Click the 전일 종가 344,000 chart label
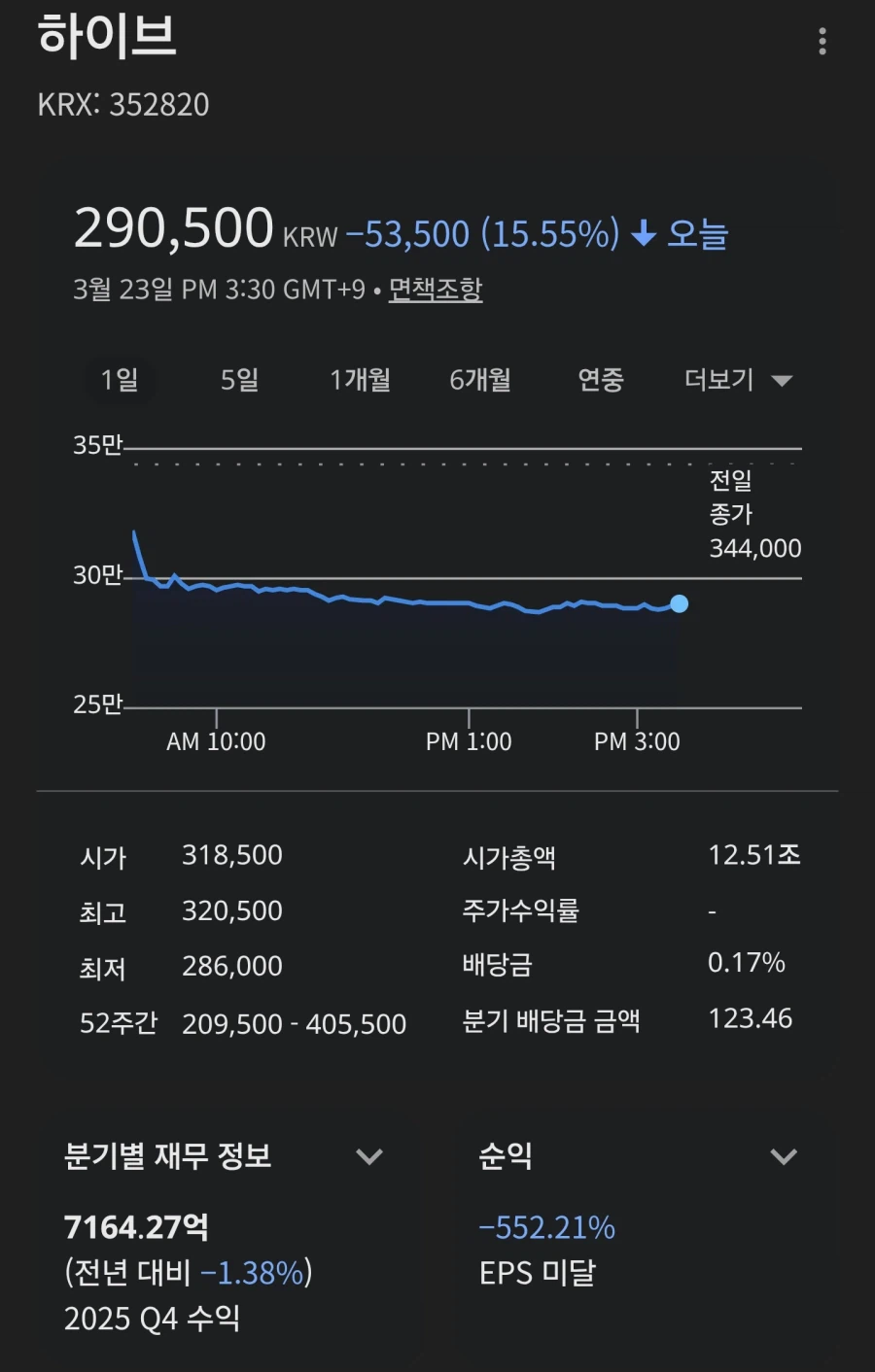The height and width of the screenshot is (1372, 875). [x=753, y=515]
